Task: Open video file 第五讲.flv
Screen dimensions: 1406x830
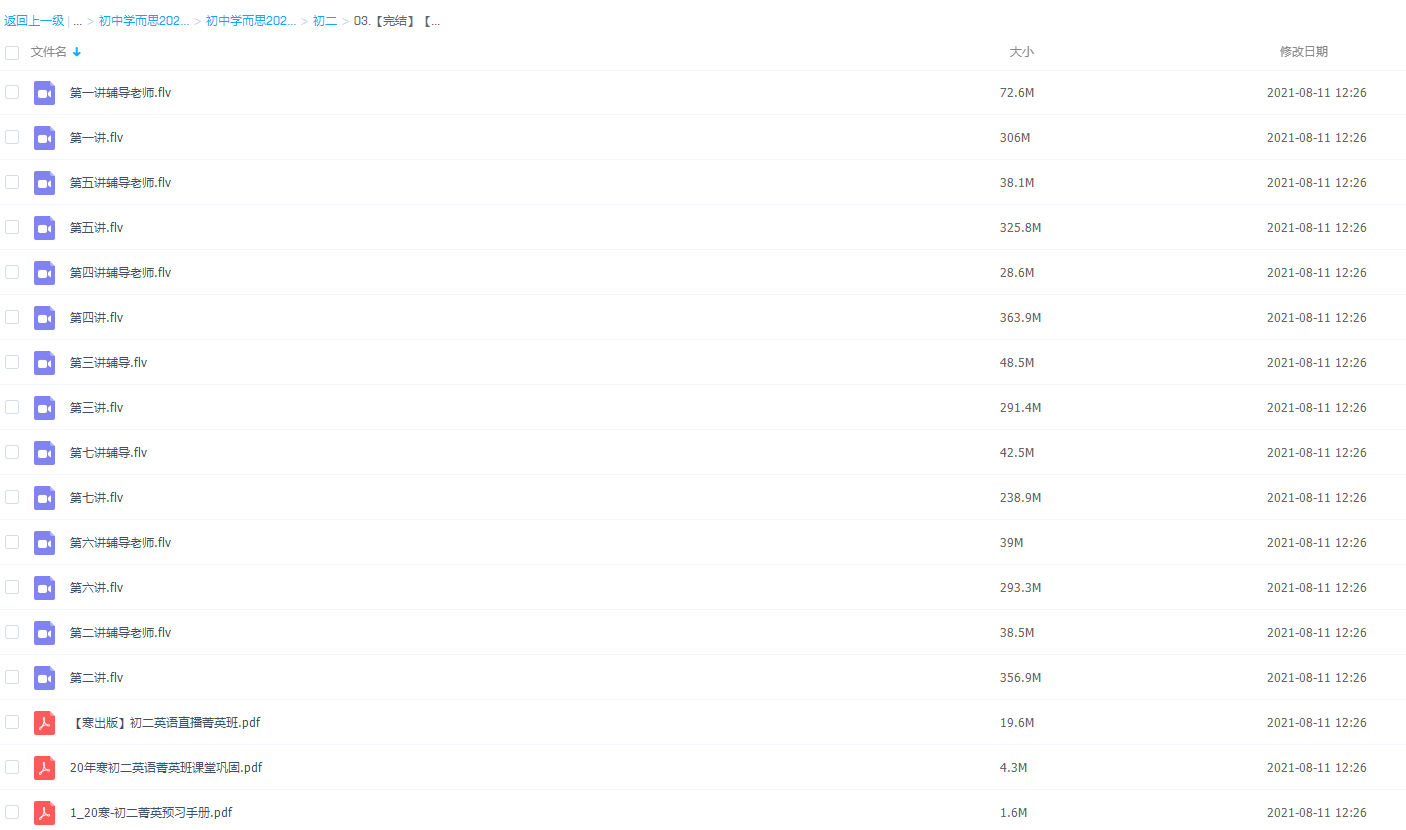Action: click(x=96, y=228)
